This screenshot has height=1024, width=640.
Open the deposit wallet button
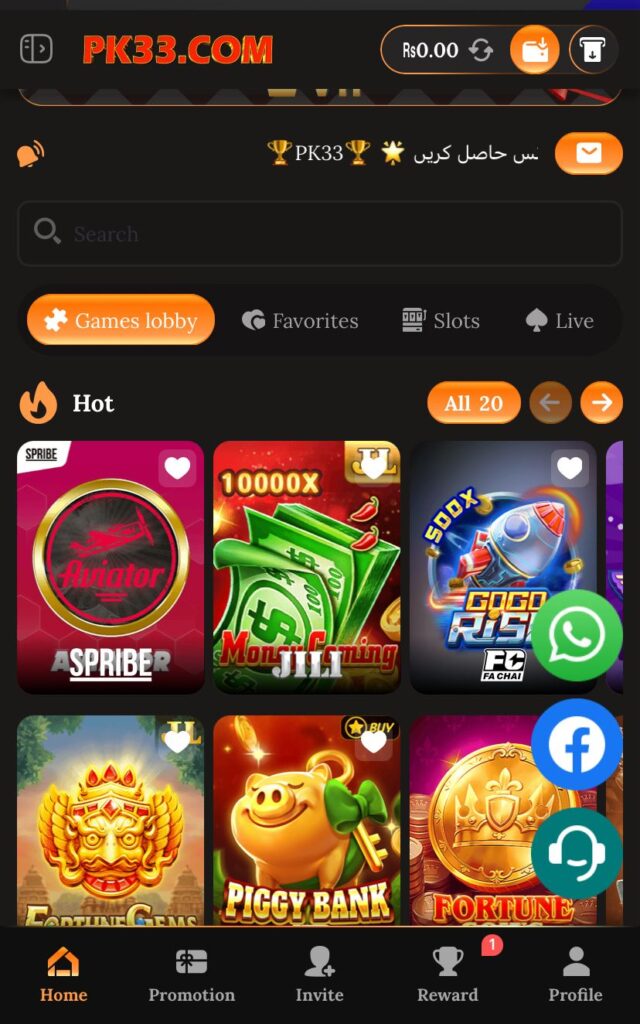[x=535, y=50]
